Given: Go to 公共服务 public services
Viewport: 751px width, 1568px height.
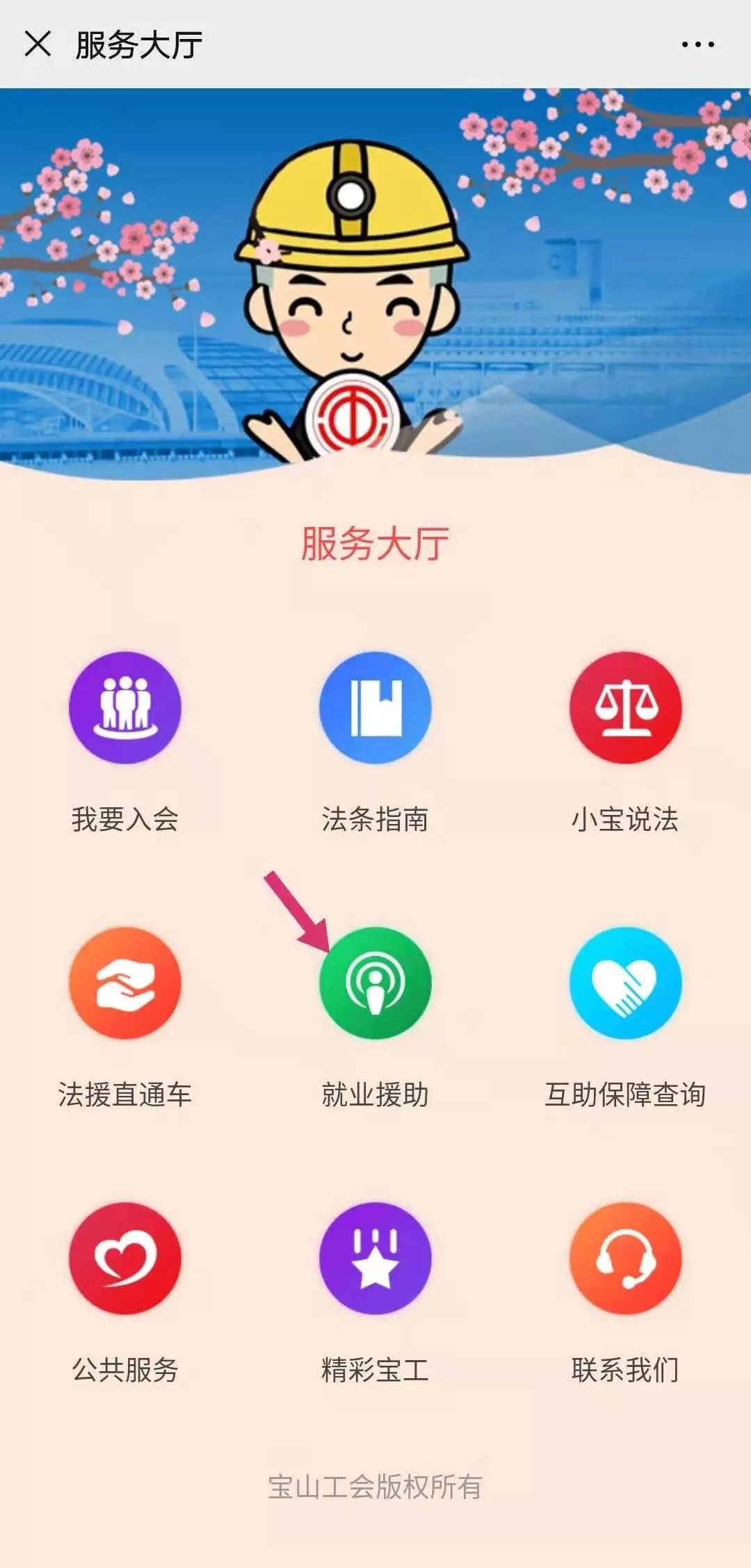Looking at the screenshot, I should click(125, 1259).
